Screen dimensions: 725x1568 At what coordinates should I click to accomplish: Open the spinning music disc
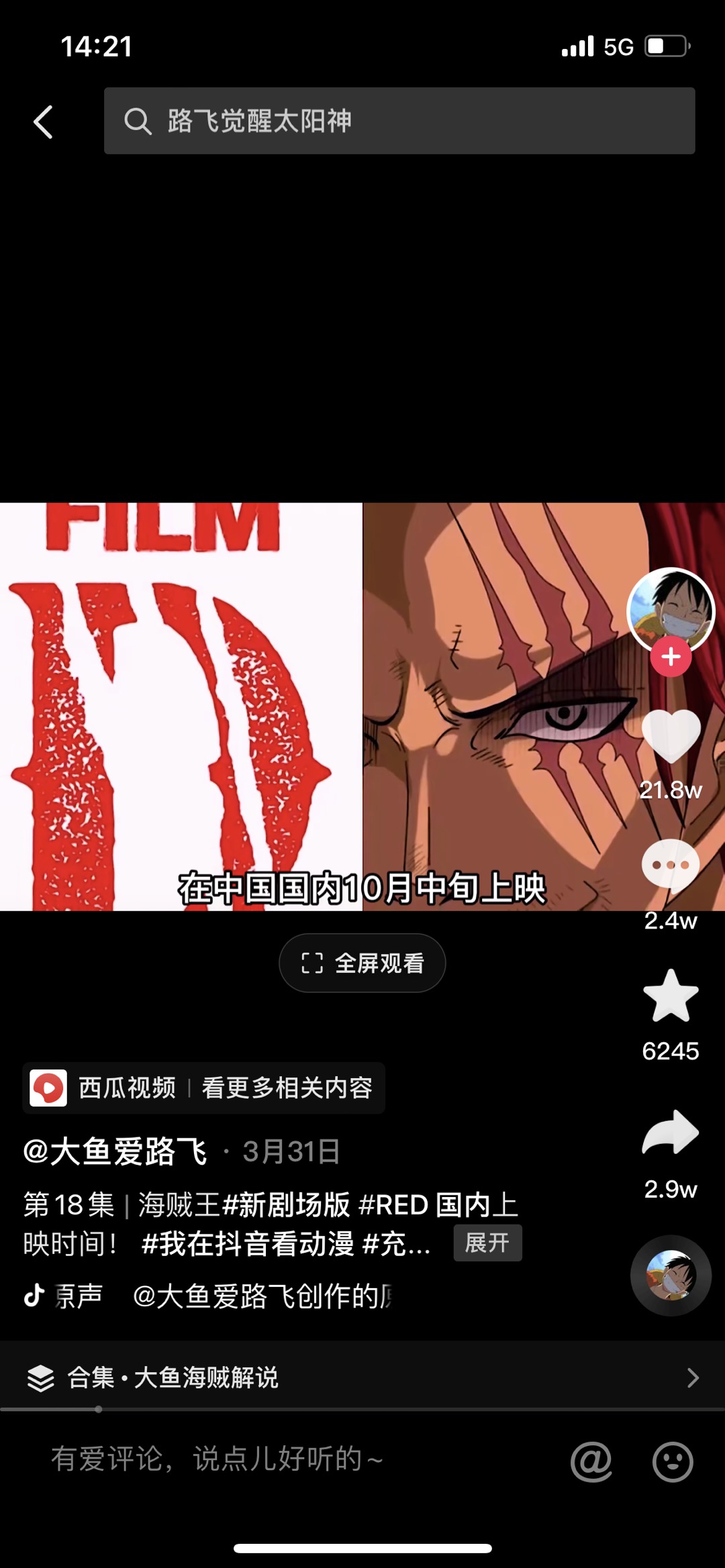coord(671,1275)
